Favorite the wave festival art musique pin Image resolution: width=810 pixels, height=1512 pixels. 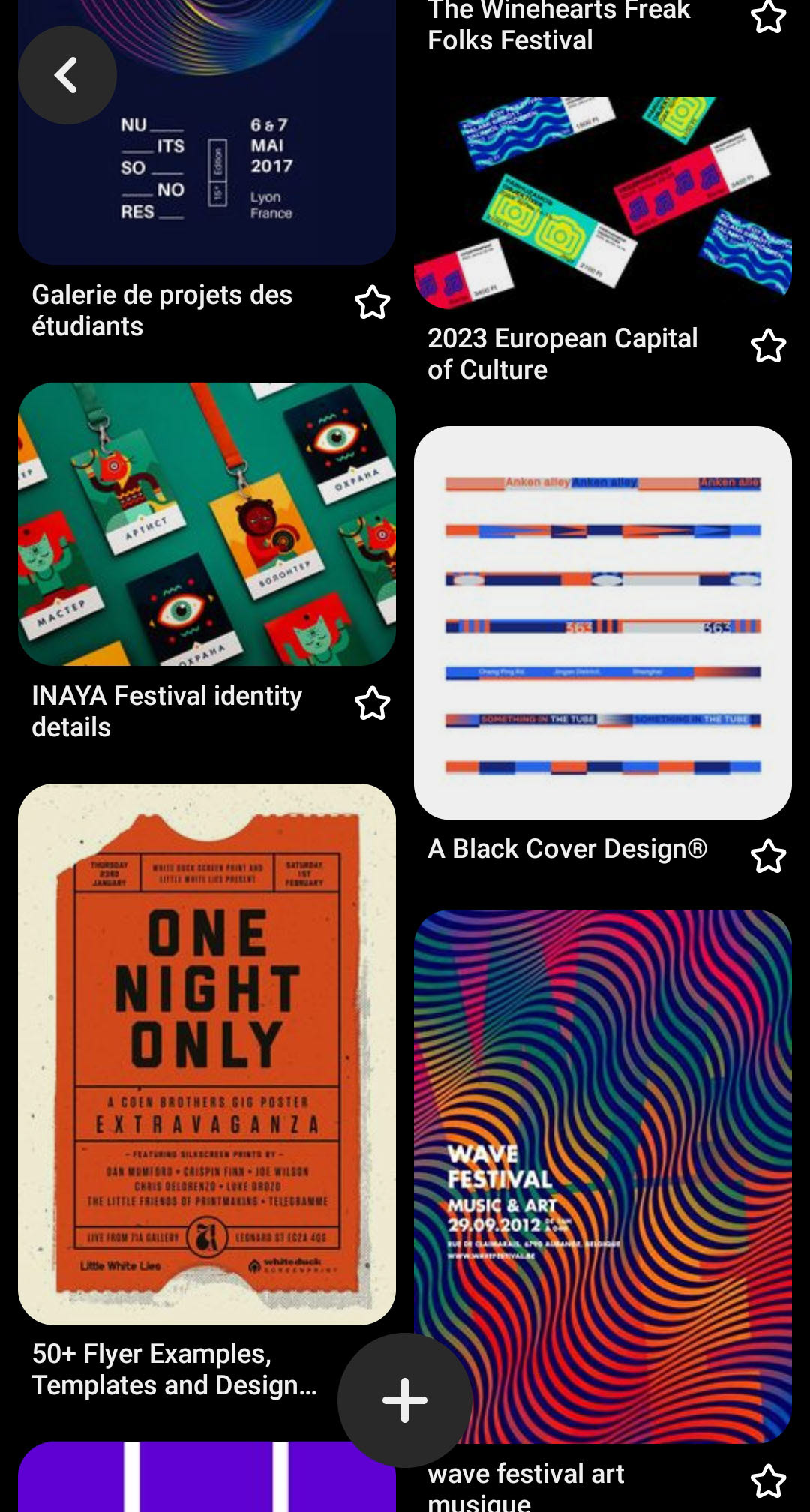pos(769,1481)
